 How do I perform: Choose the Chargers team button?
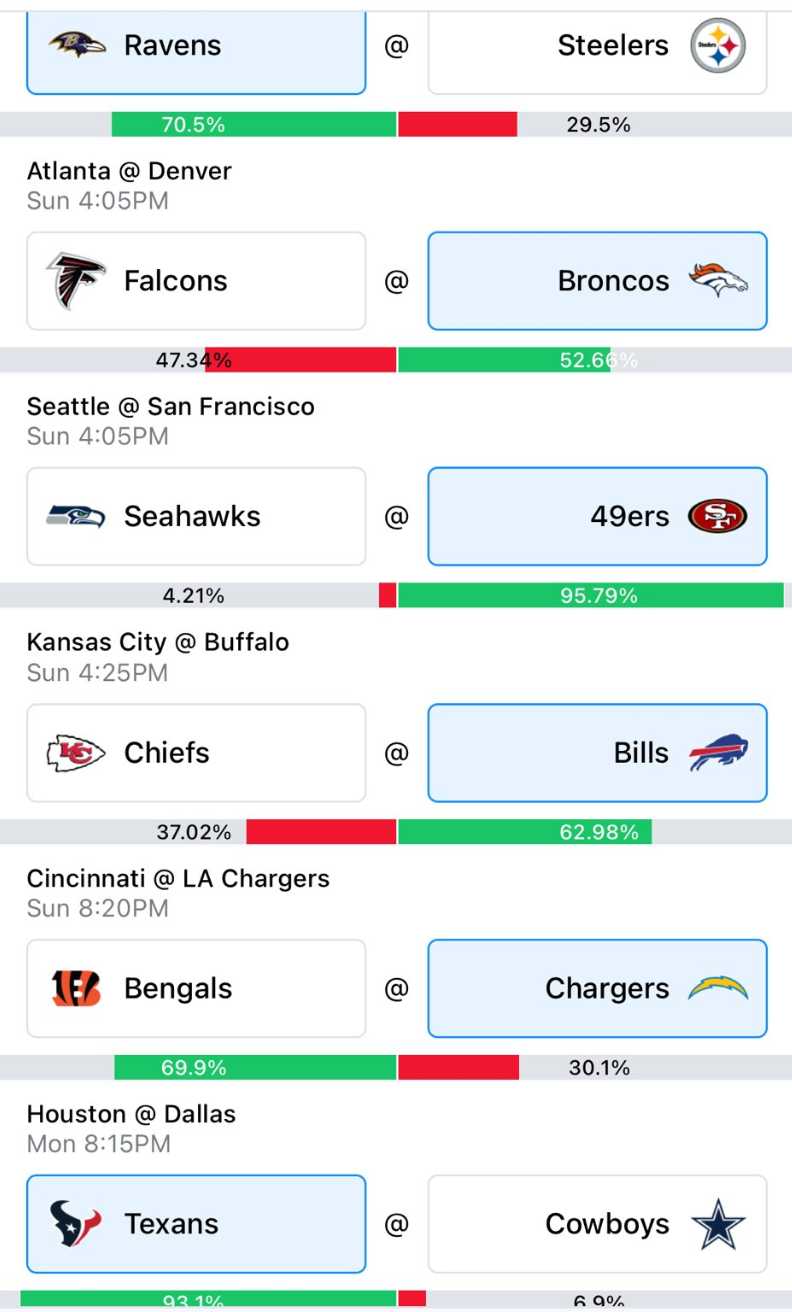pyautogui.click(x=597, y=988)
